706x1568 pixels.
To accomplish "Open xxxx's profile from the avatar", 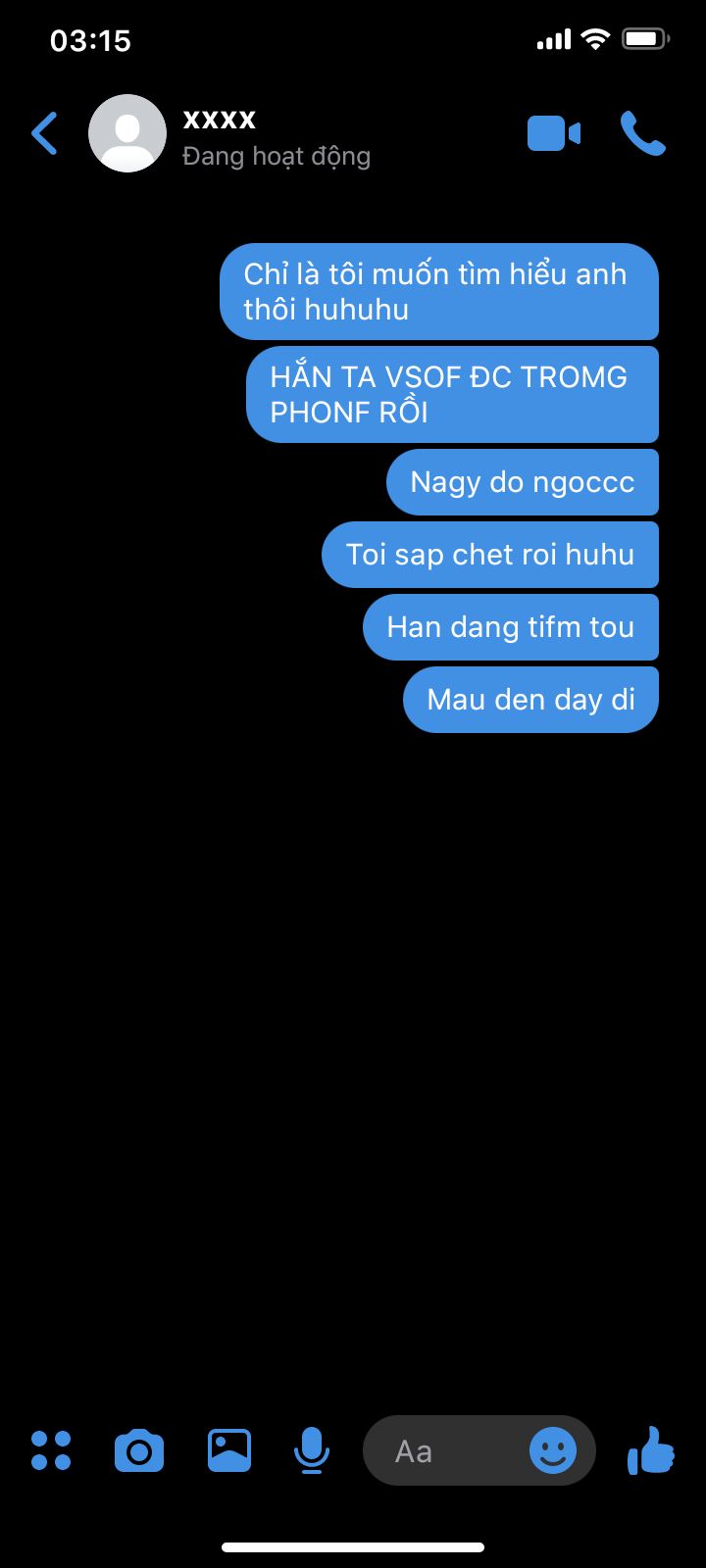I will 127,134.
